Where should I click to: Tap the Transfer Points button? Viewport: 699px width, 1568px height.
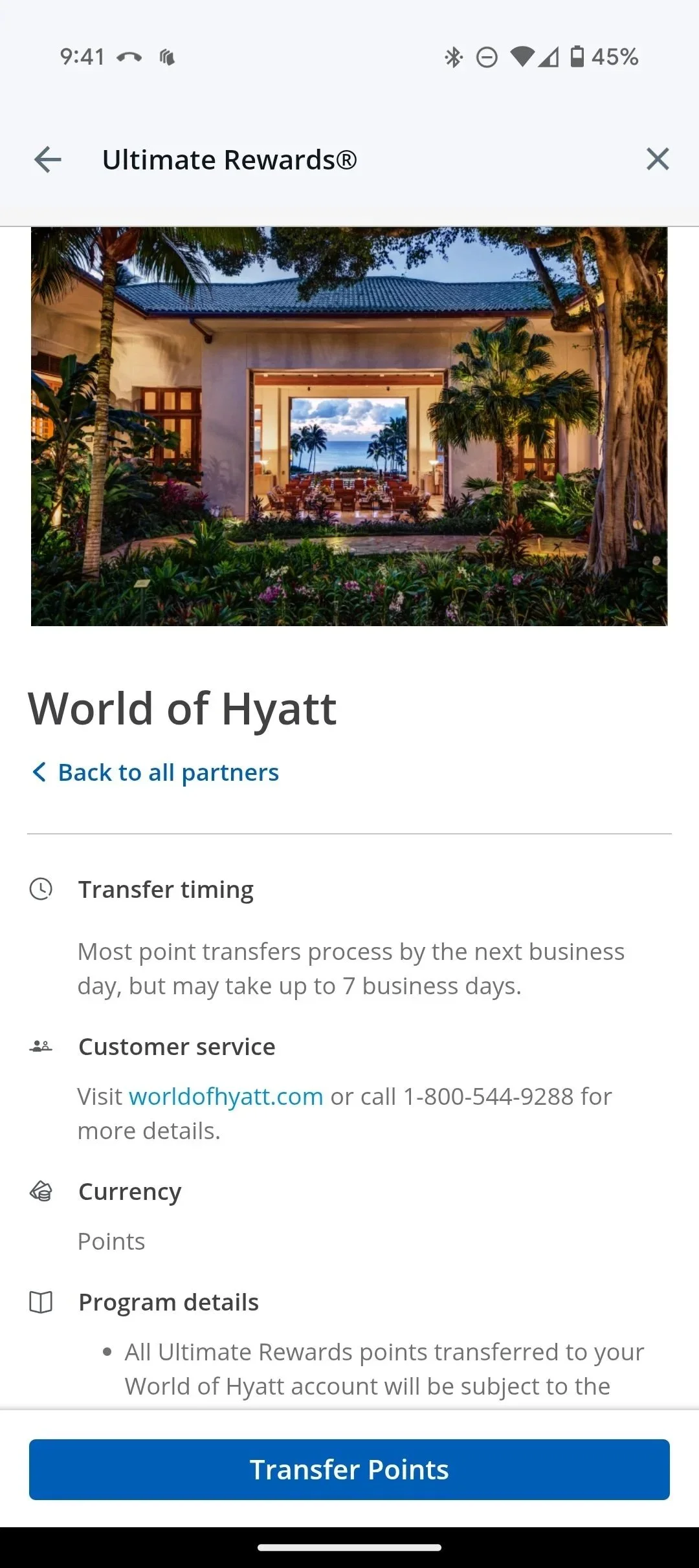coord(349,1470)
